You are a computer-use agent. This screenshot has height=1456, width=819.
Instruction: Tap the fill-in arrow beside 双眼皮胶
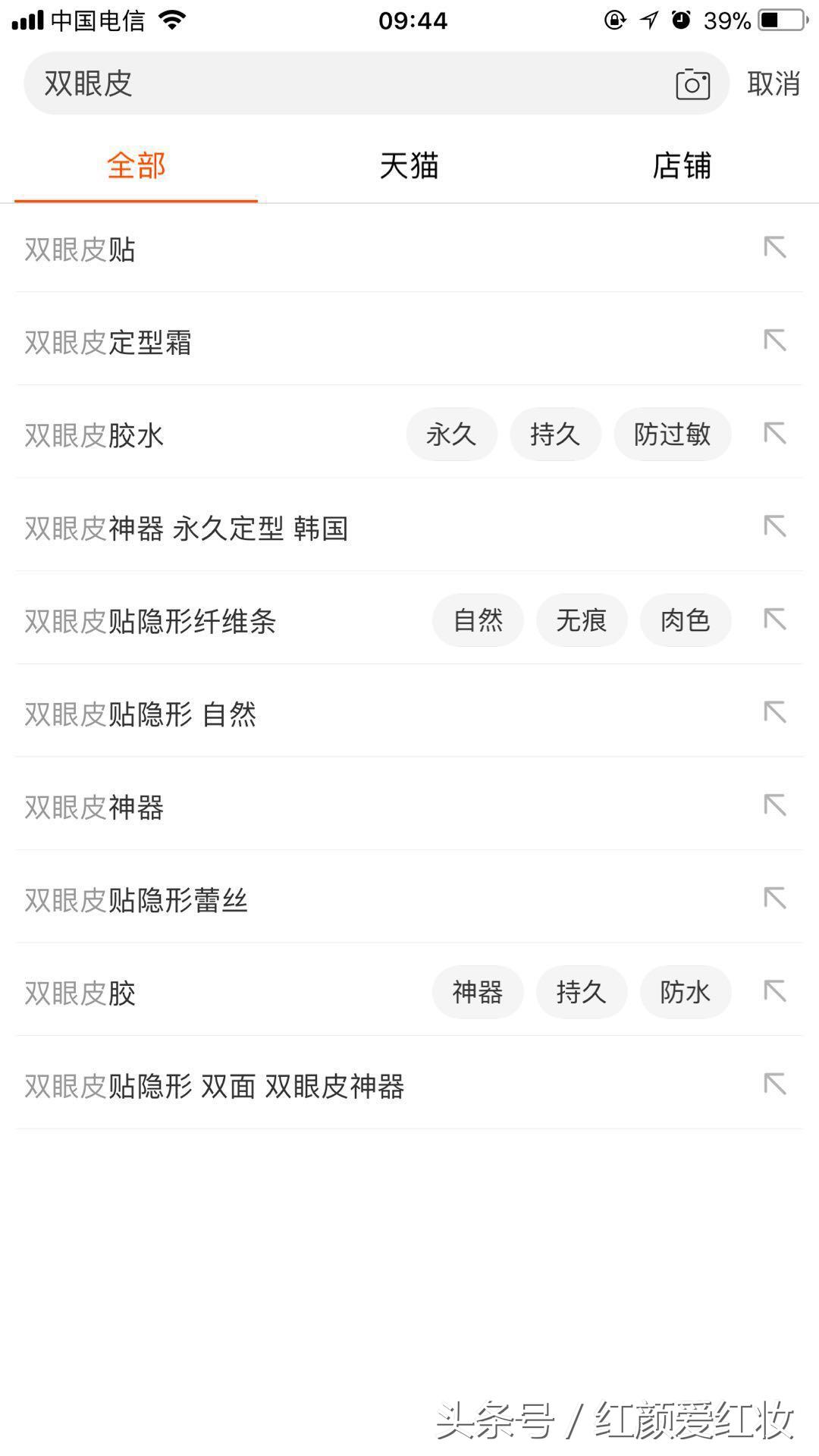[776, 992]
